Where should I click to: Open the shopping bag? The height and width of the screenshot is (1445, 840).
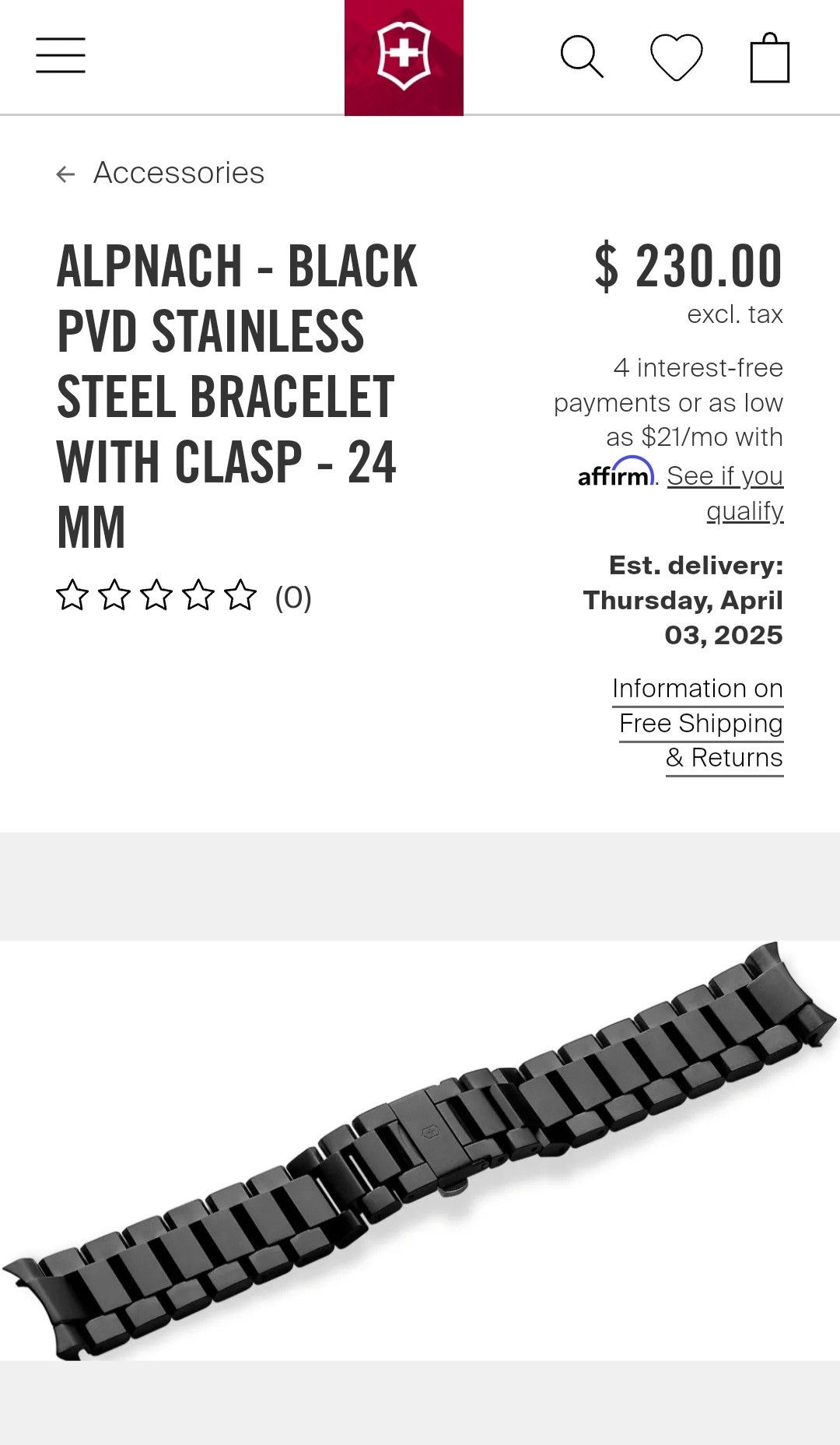[770, 58]
